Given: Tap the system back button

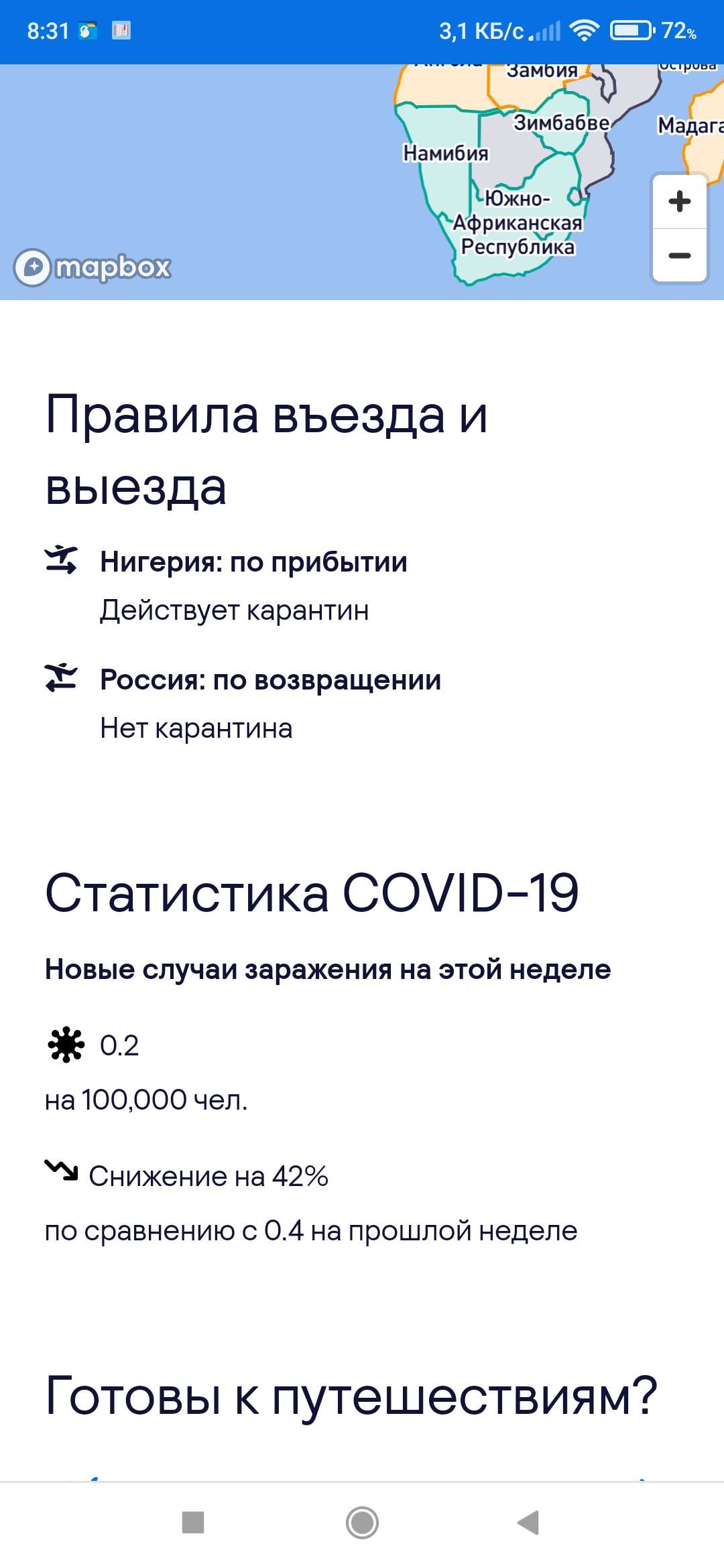Looking at the screenshot, I should (529, 1522).
